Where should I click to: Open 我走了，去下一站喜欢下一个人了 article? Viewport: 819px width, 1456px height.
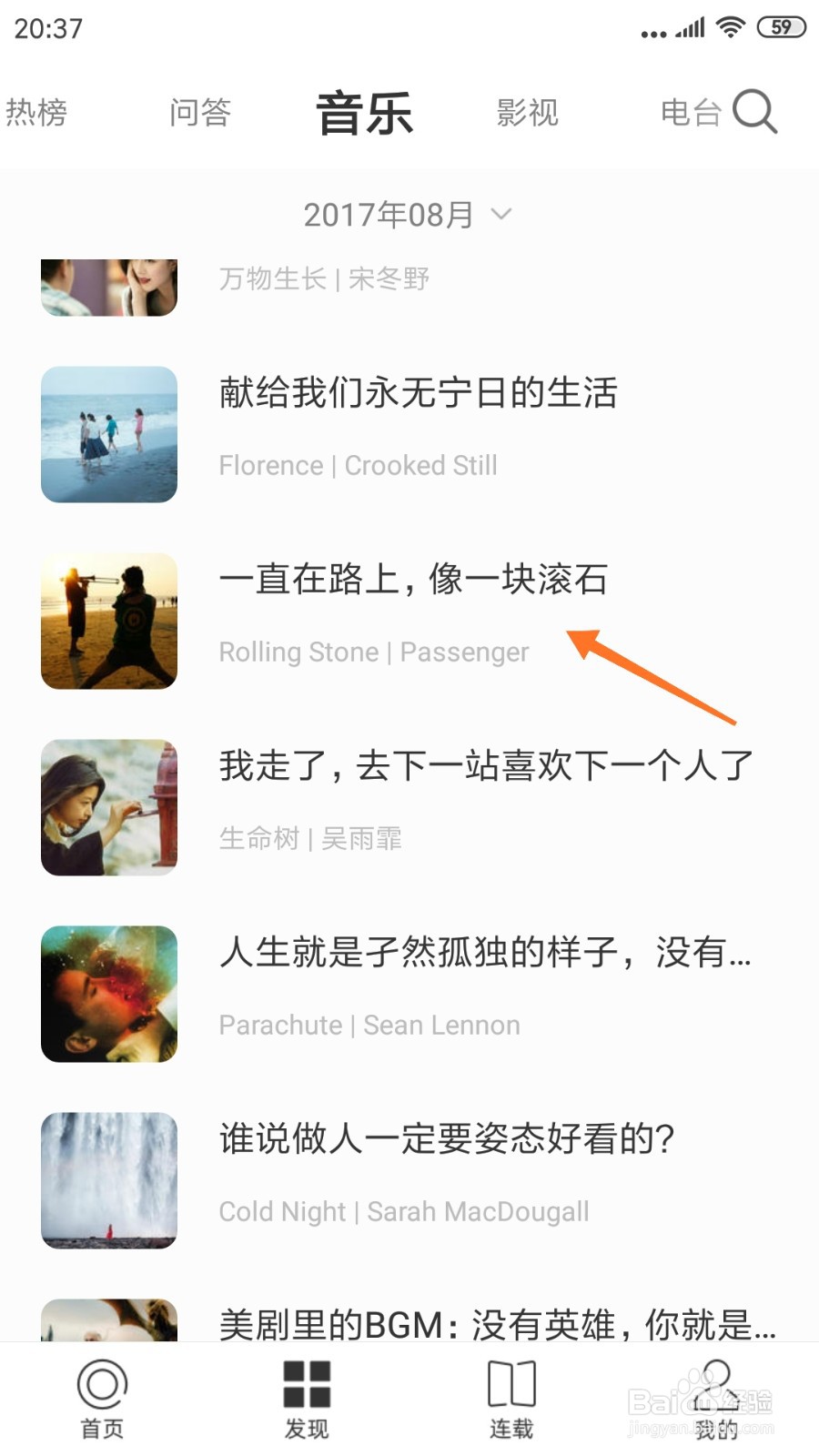coord(486,766)
